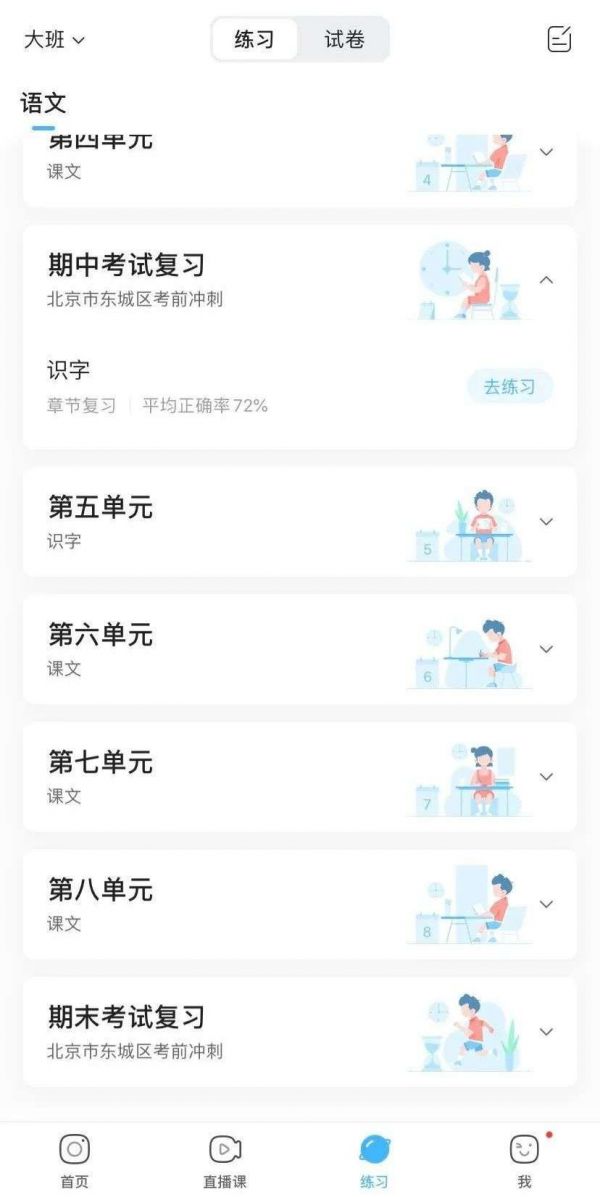Expand the 第六单元 card
This screenshot has width=600, height=1197.
(x=546, y=649)
